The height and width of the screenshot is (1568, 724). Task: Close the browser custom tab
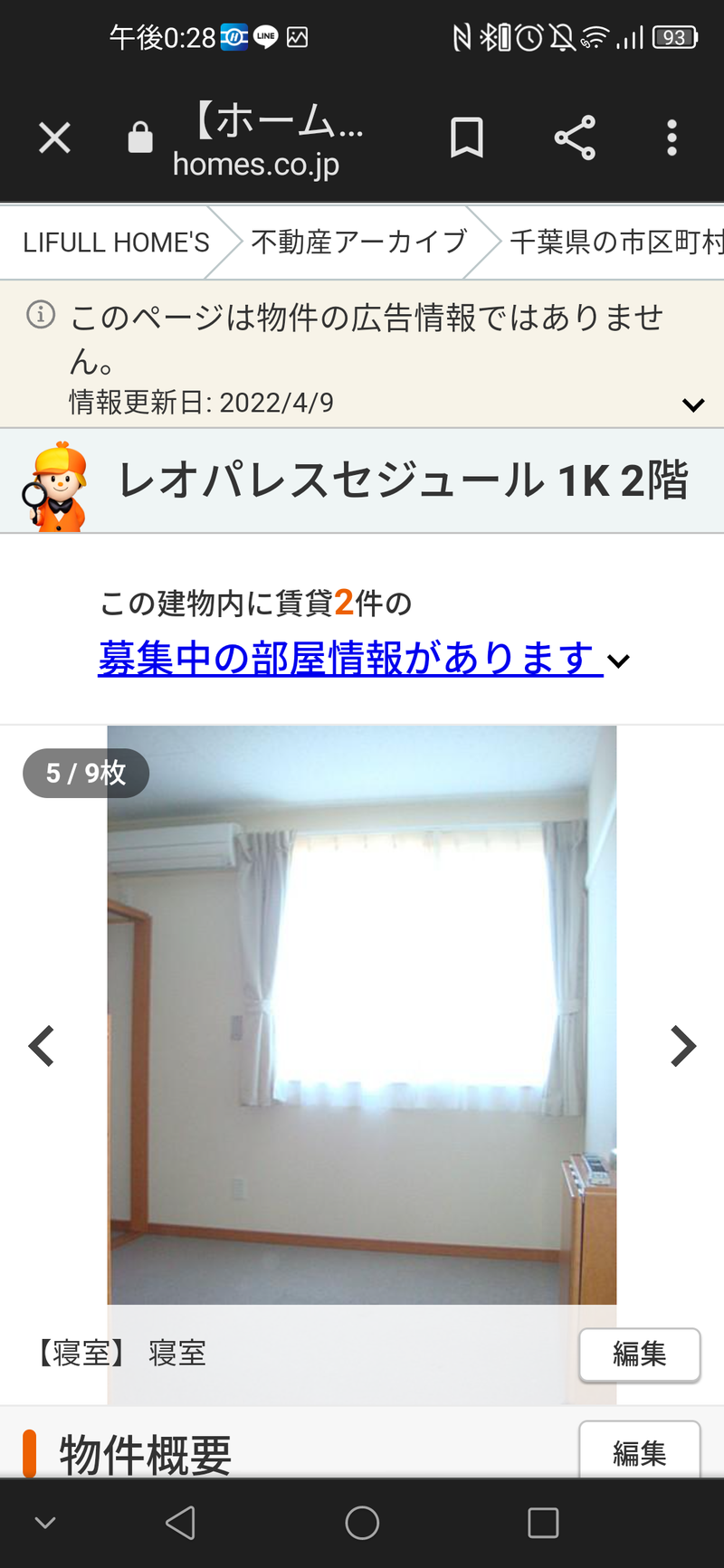point(54,138)
